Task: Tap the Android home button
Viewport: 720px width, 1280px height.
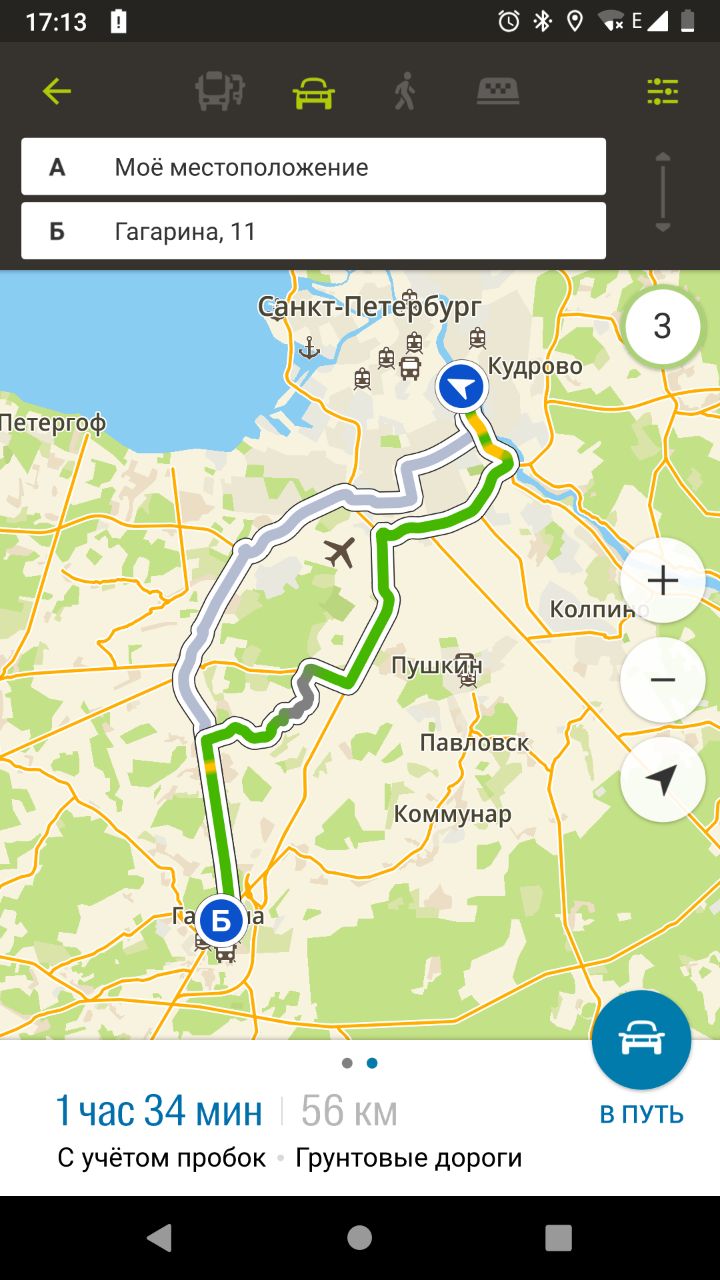Action: pyautogui.click(x=360, y=1238)
